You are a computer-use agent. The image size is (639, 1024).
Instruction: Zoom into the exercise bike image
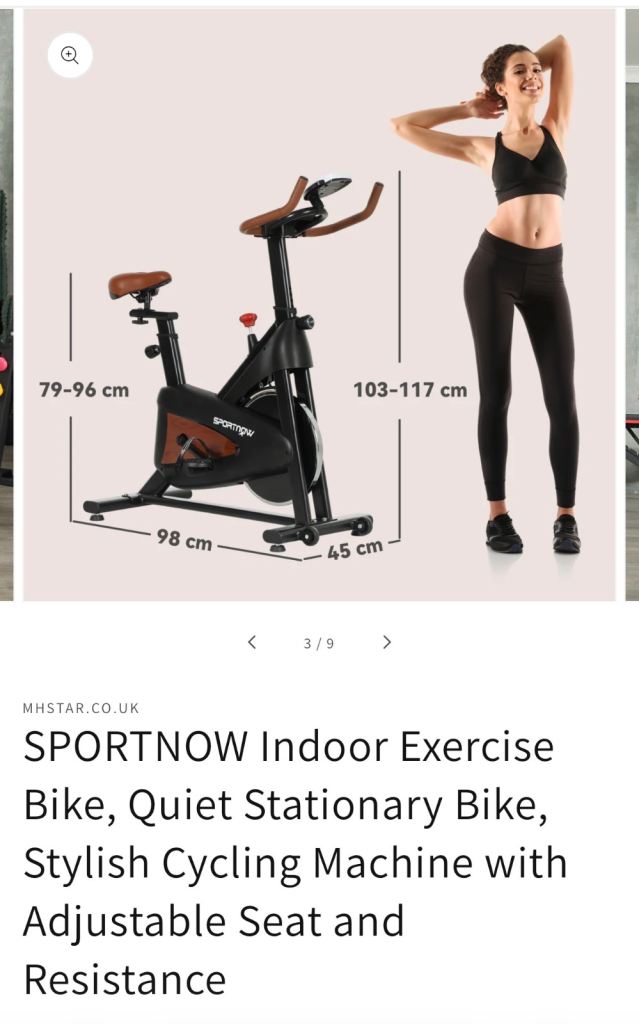(70, 55)
